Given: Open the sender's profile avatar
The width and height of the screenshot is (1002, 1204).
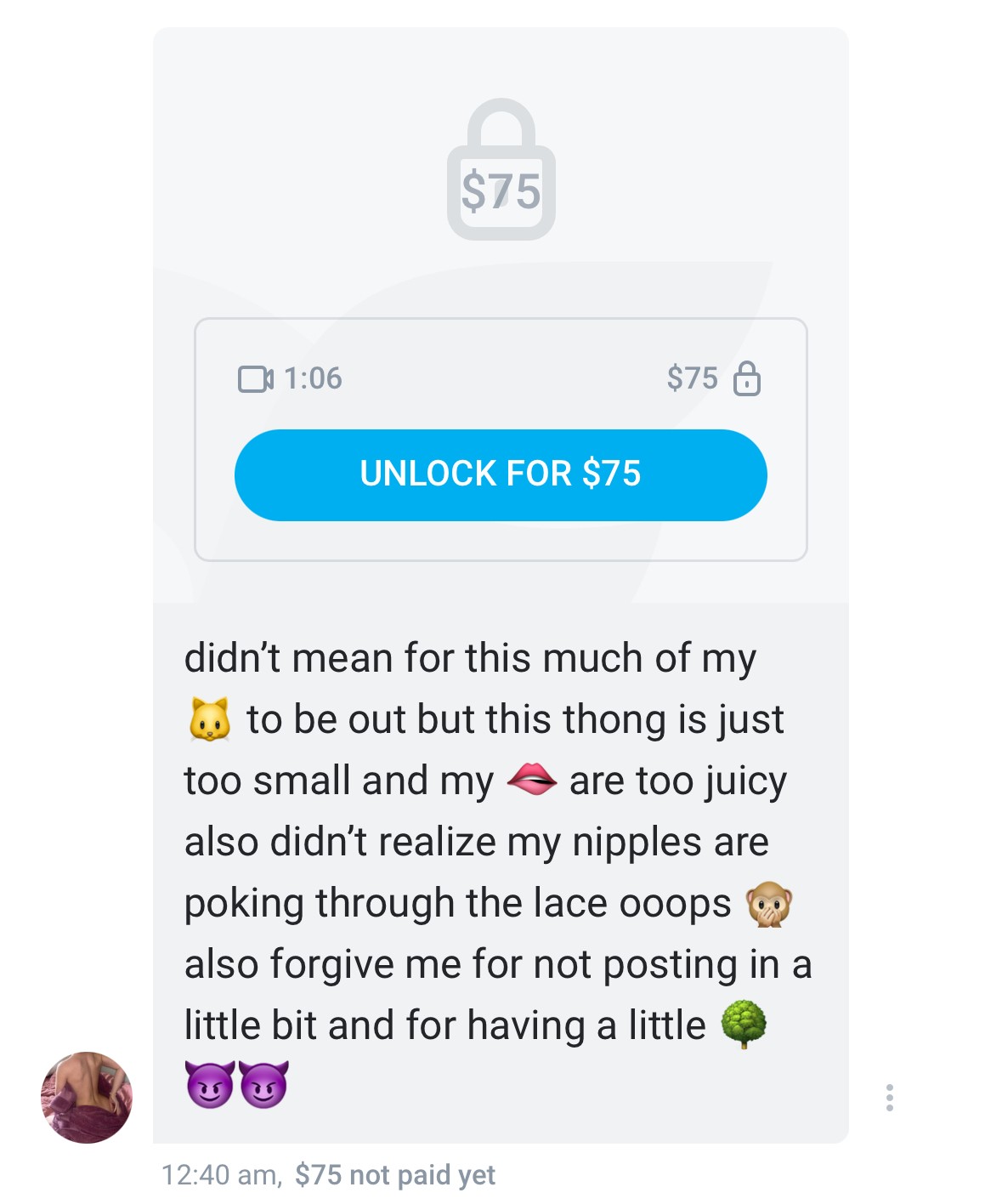Looking at the screenshot, I should click(87, 1097).
